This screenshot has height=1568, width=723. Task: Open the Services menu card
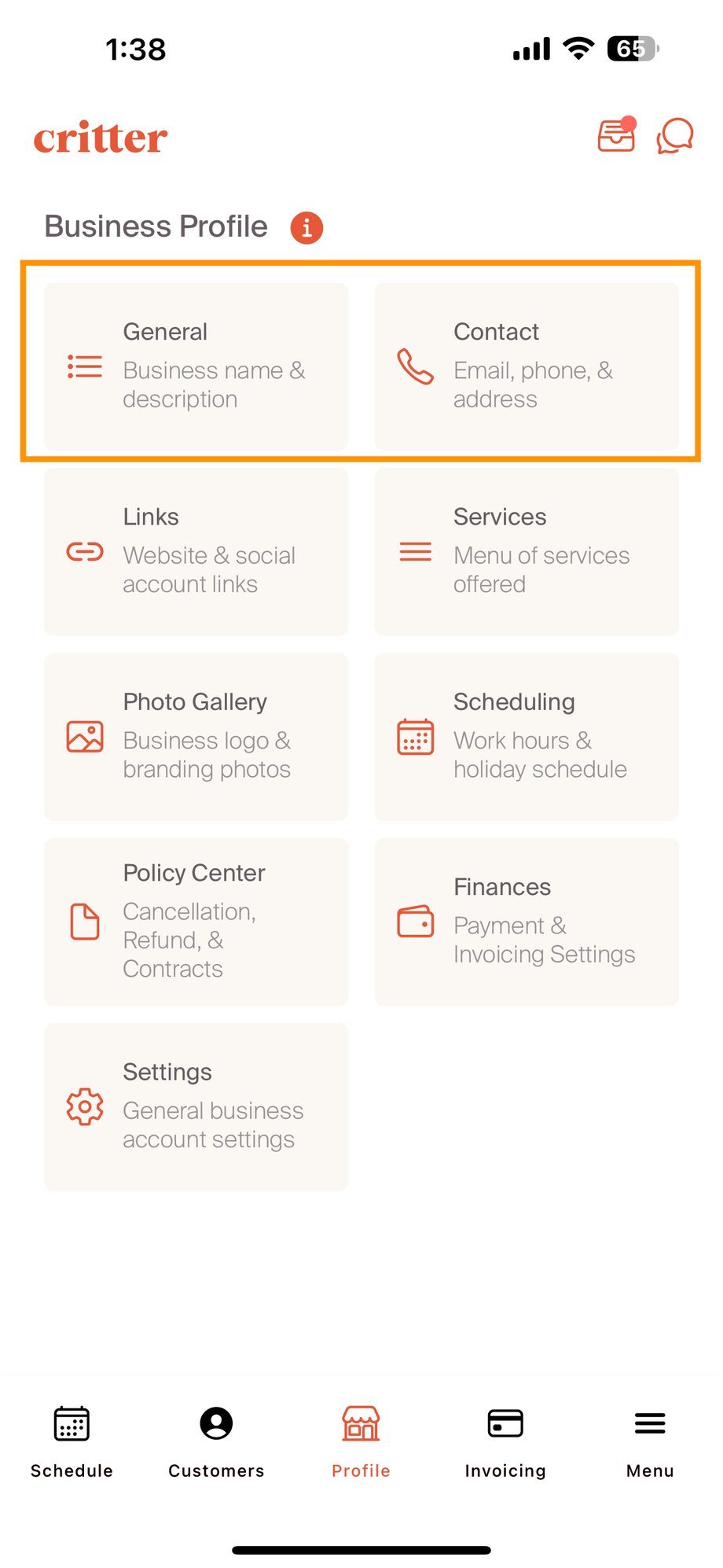527,551
